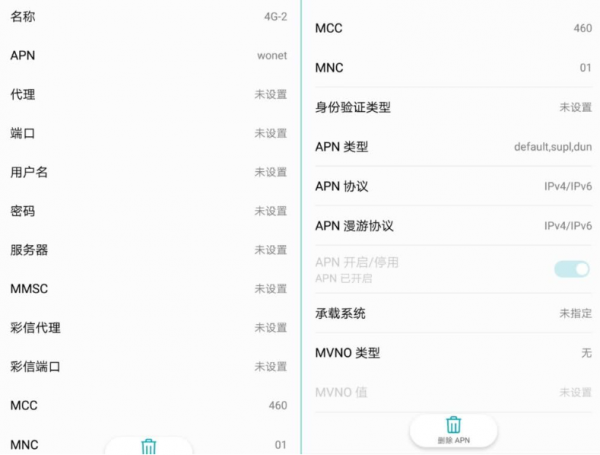The image size is (600, 455).
Task: Open the 承载系统 option
Action: tap(452, 314)
